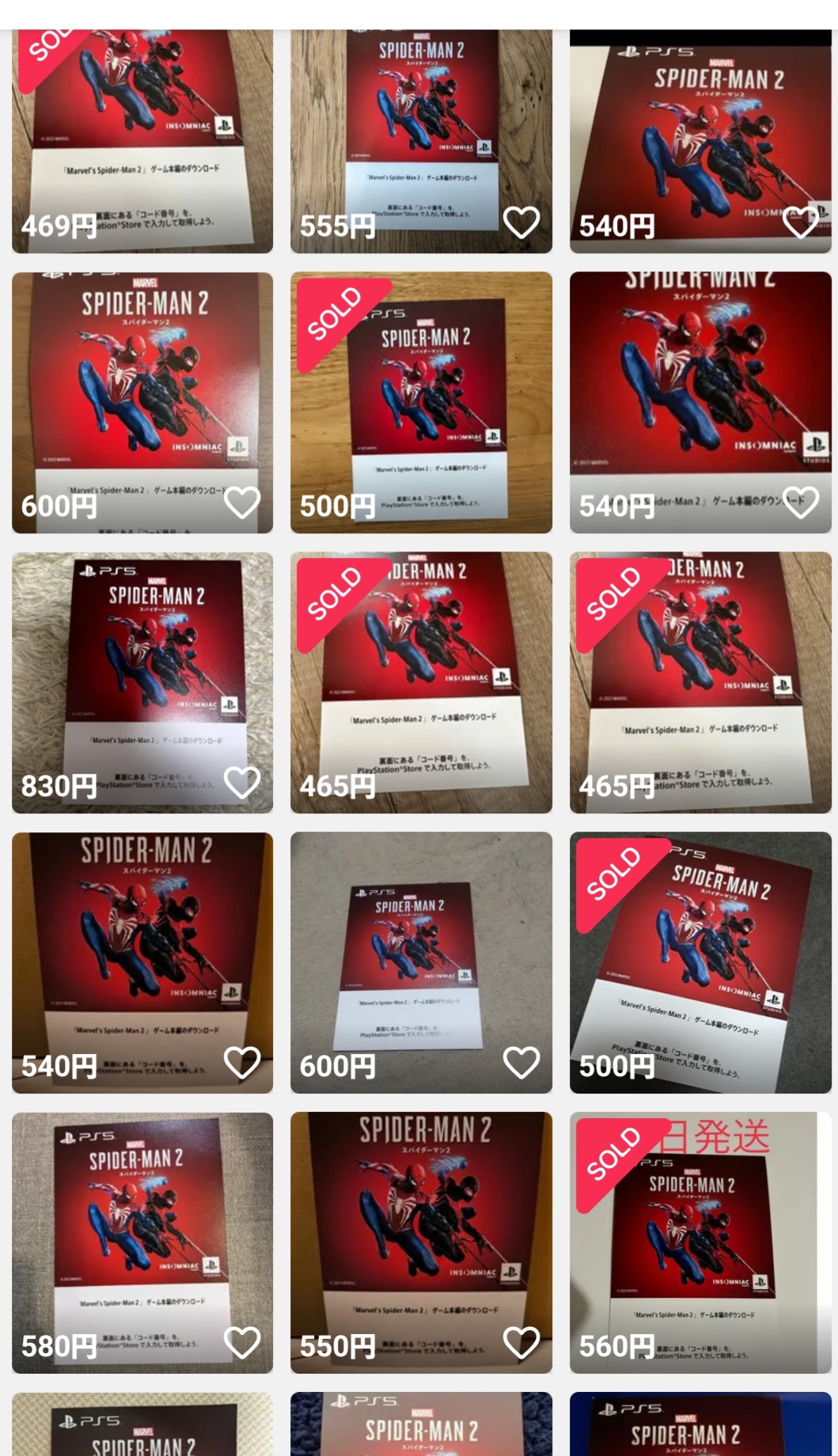Open the sold 469円 Spider-Man 2 listing
Viewport: 838px width, 1456px height.
click(142, 142)
